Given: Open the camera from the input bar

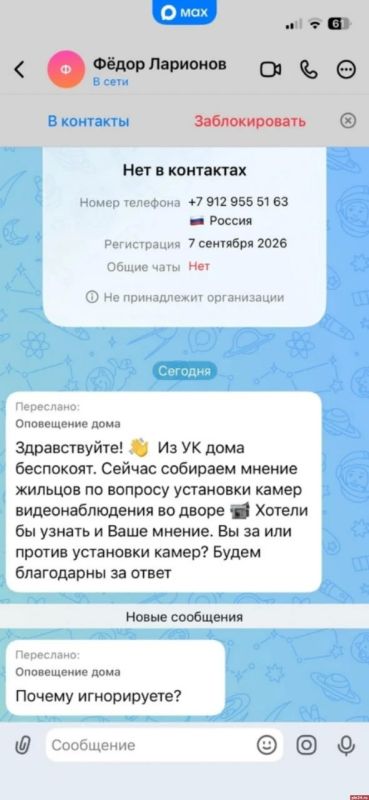Looking at the screenshot, I should pos(306,745).
